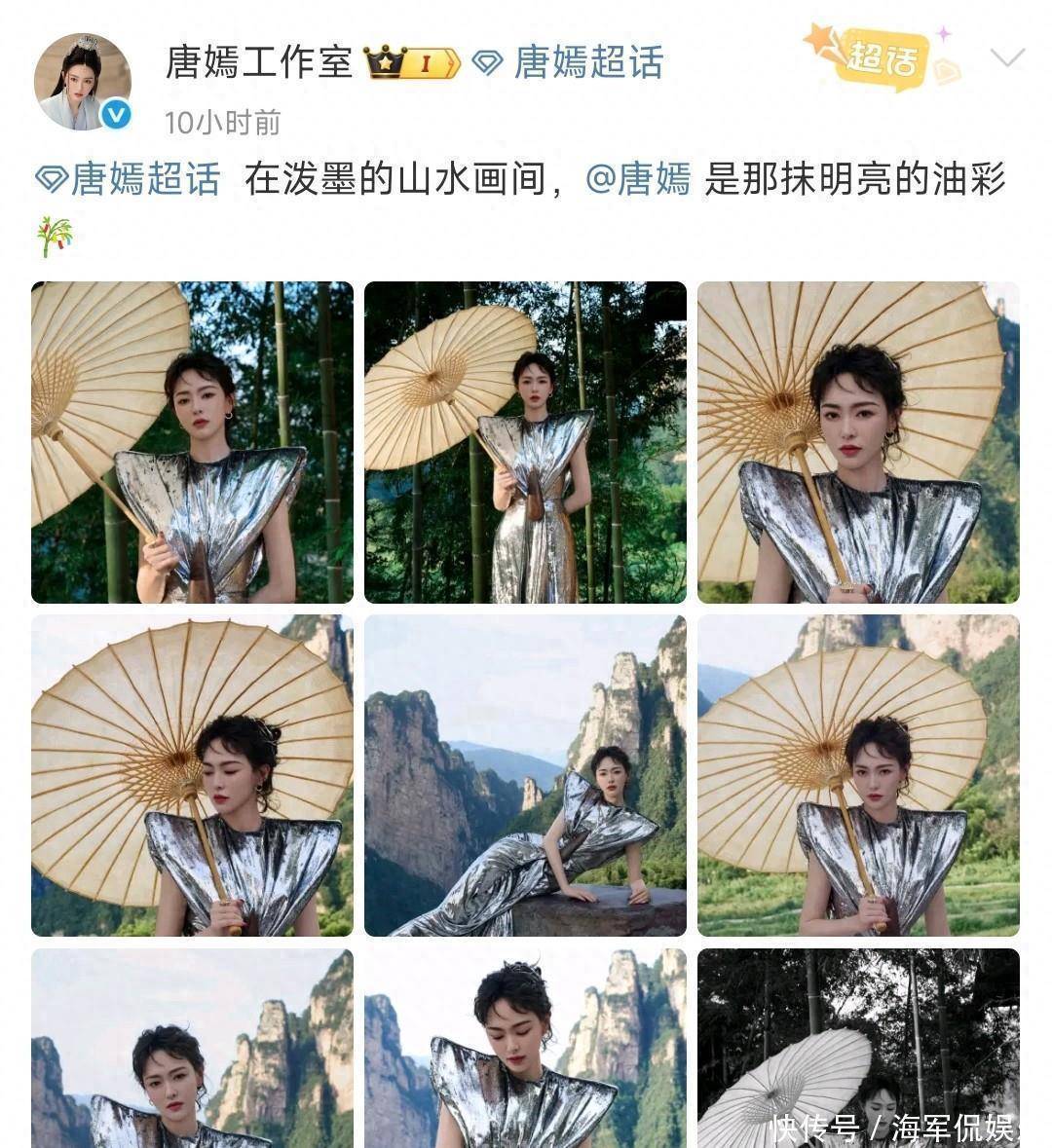
Task: Open the 唐嫣工作室 account name
Action: (259, 62)
